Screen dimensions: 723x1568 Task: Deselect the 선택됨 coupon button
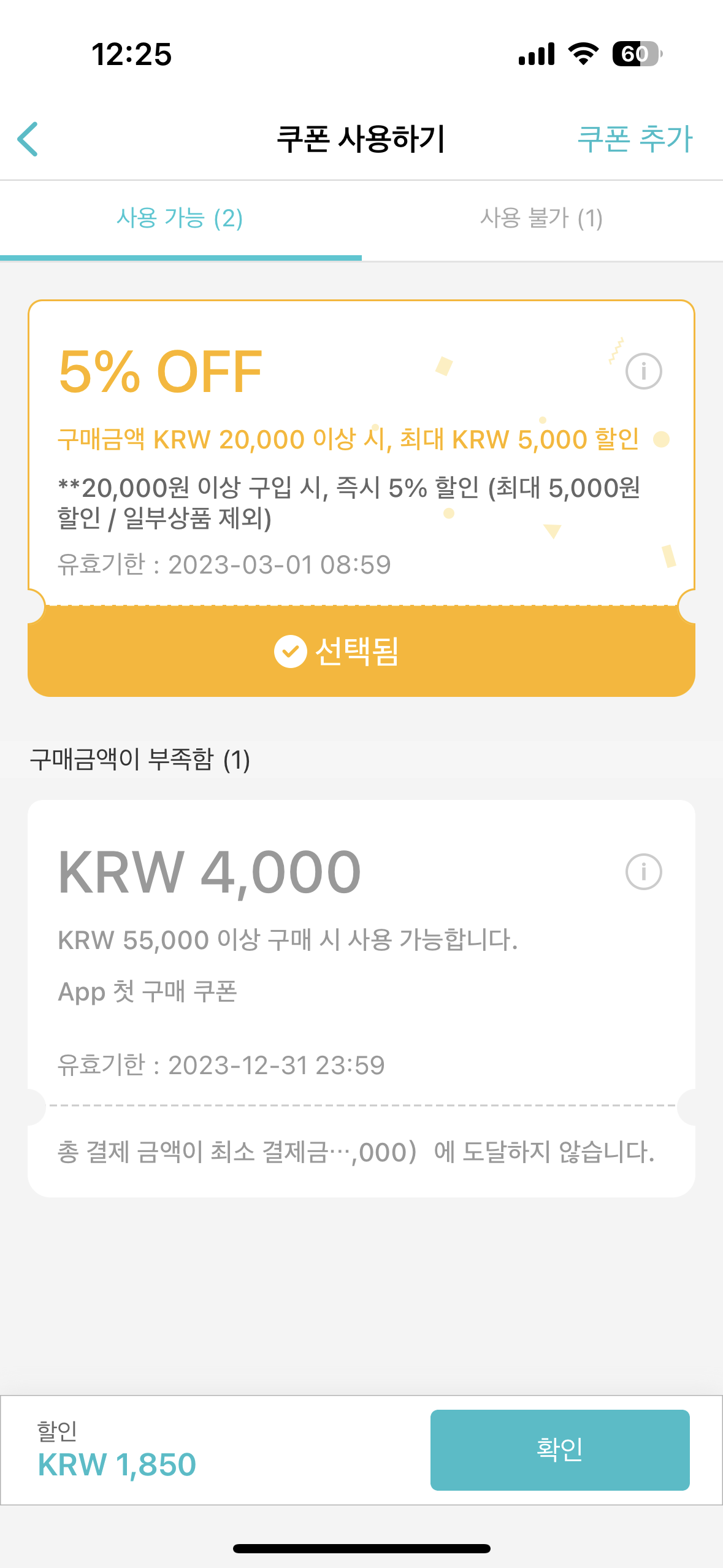[x=361, y=651]
